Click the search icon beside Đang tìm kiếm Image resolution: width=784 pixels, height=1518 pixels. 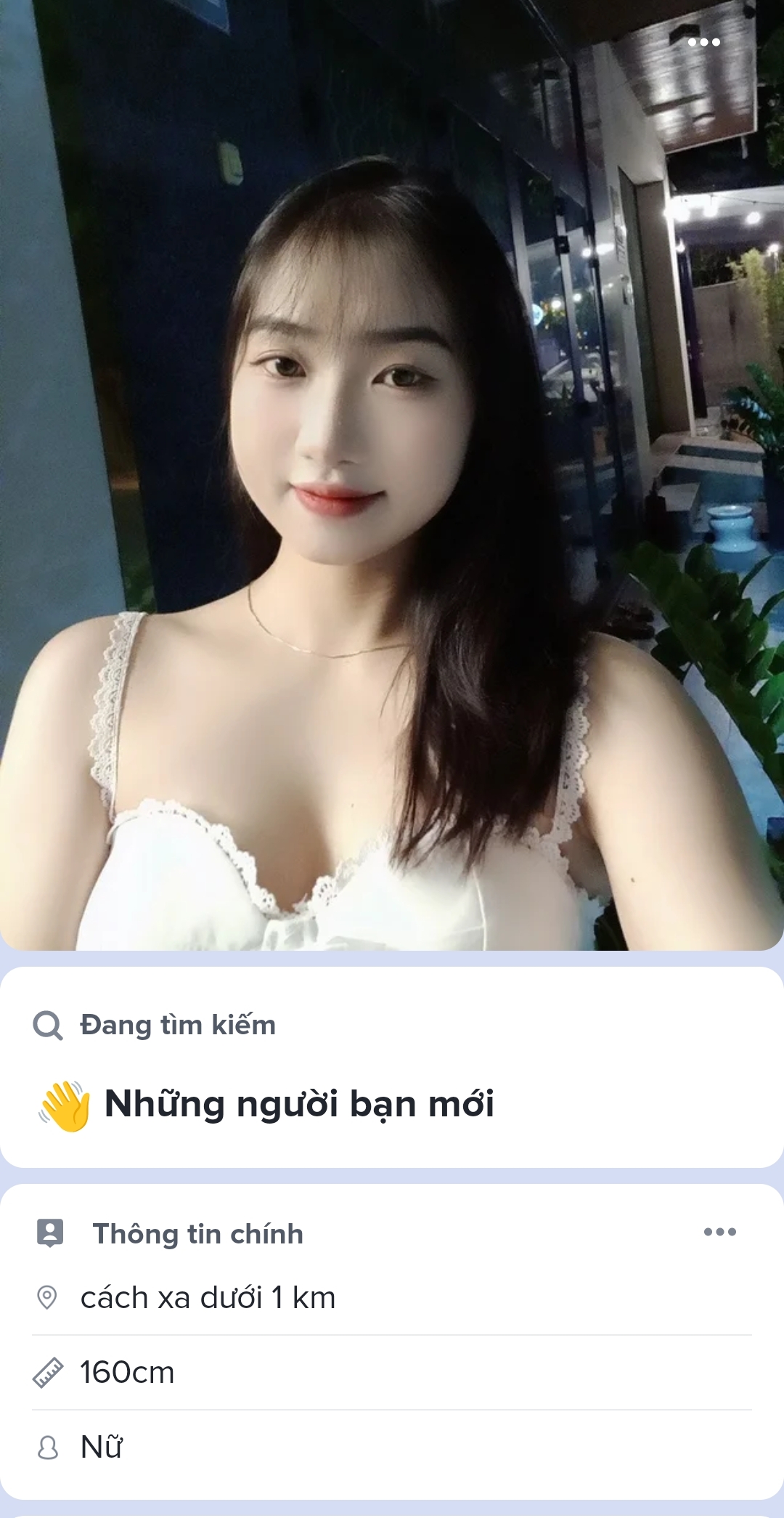point(48,1025)
